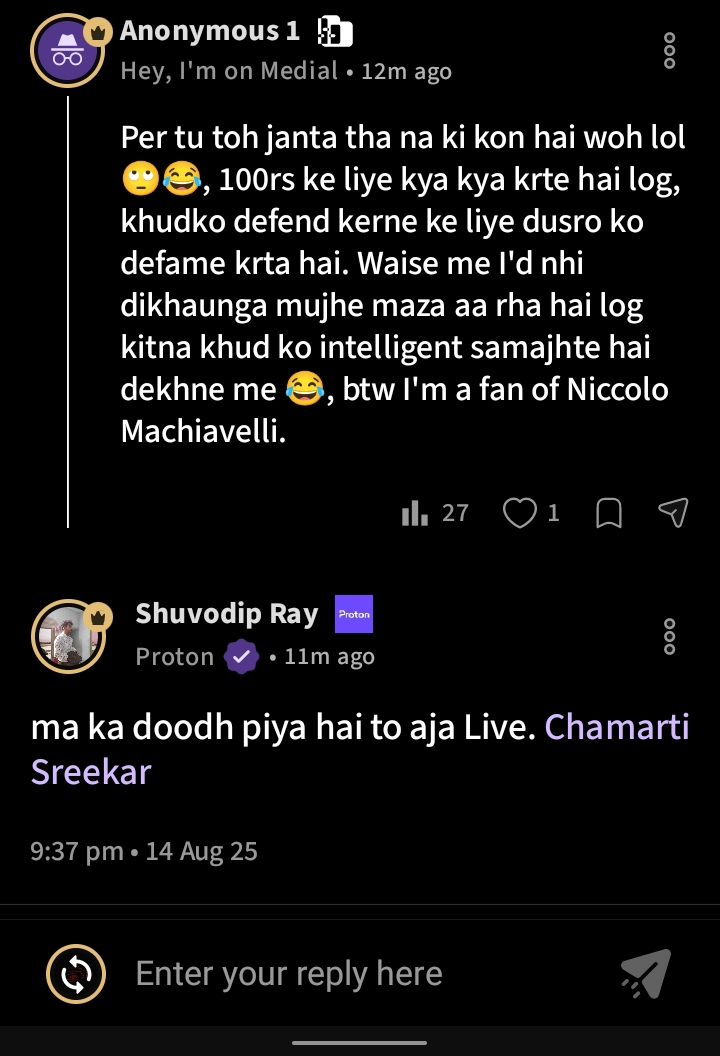Bookmark Anonymous 1's post
The width and height of the screenshot is (720, 1056).
[608, 513]
